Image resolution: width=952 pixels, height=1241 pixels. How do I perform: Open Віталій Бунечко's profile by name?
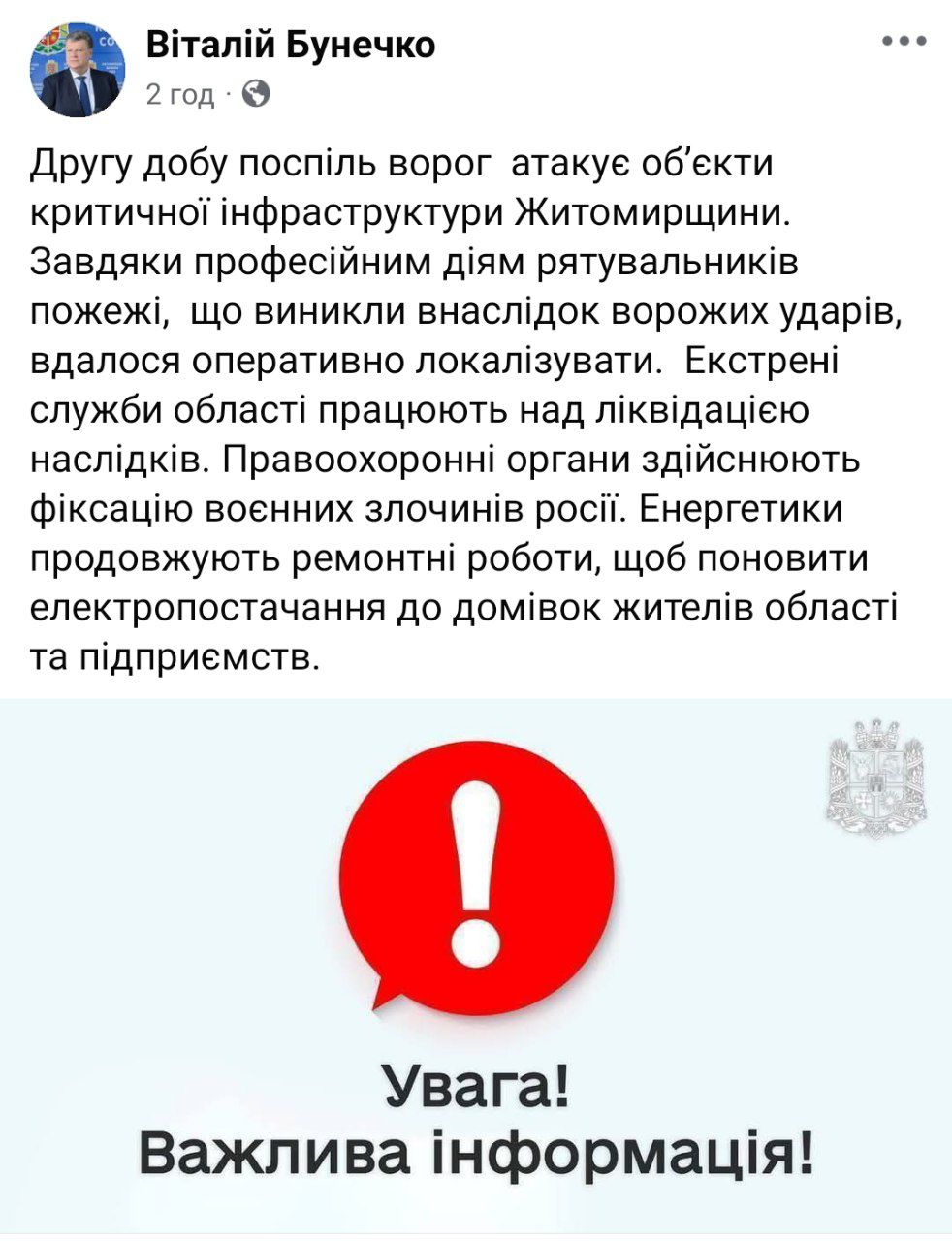[290, 45]
